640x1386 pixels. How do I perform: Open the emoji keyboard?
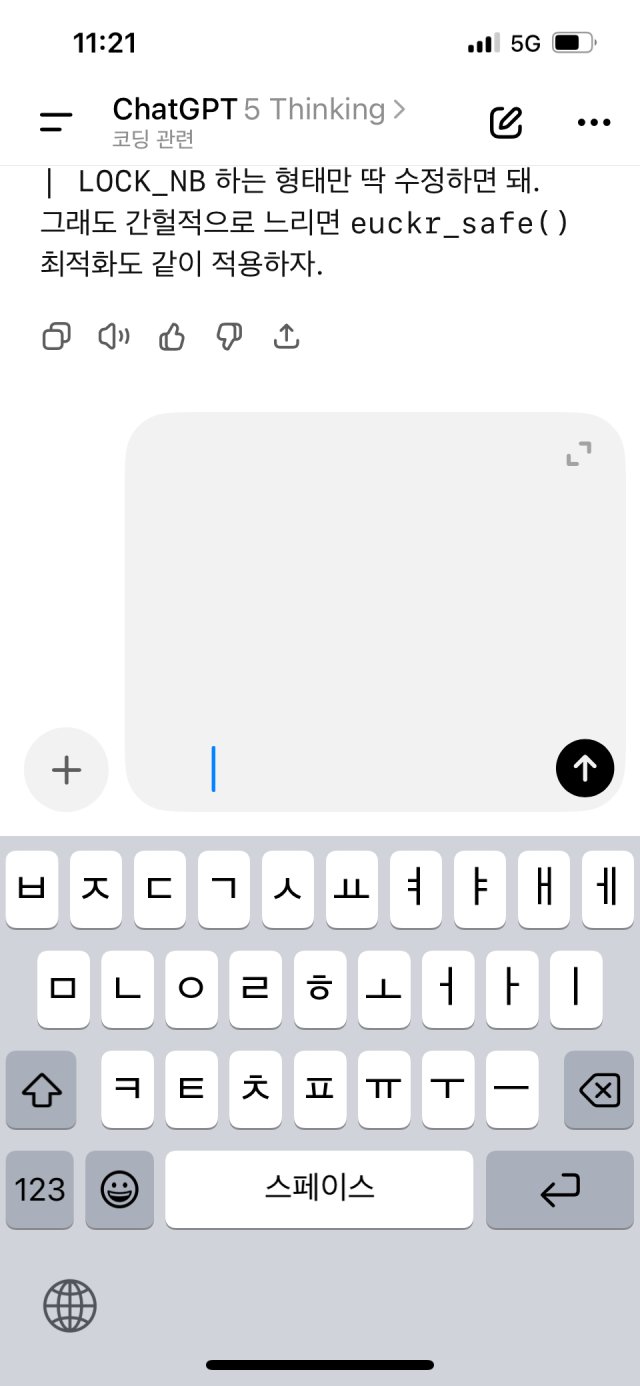(x=120, y=1189)
